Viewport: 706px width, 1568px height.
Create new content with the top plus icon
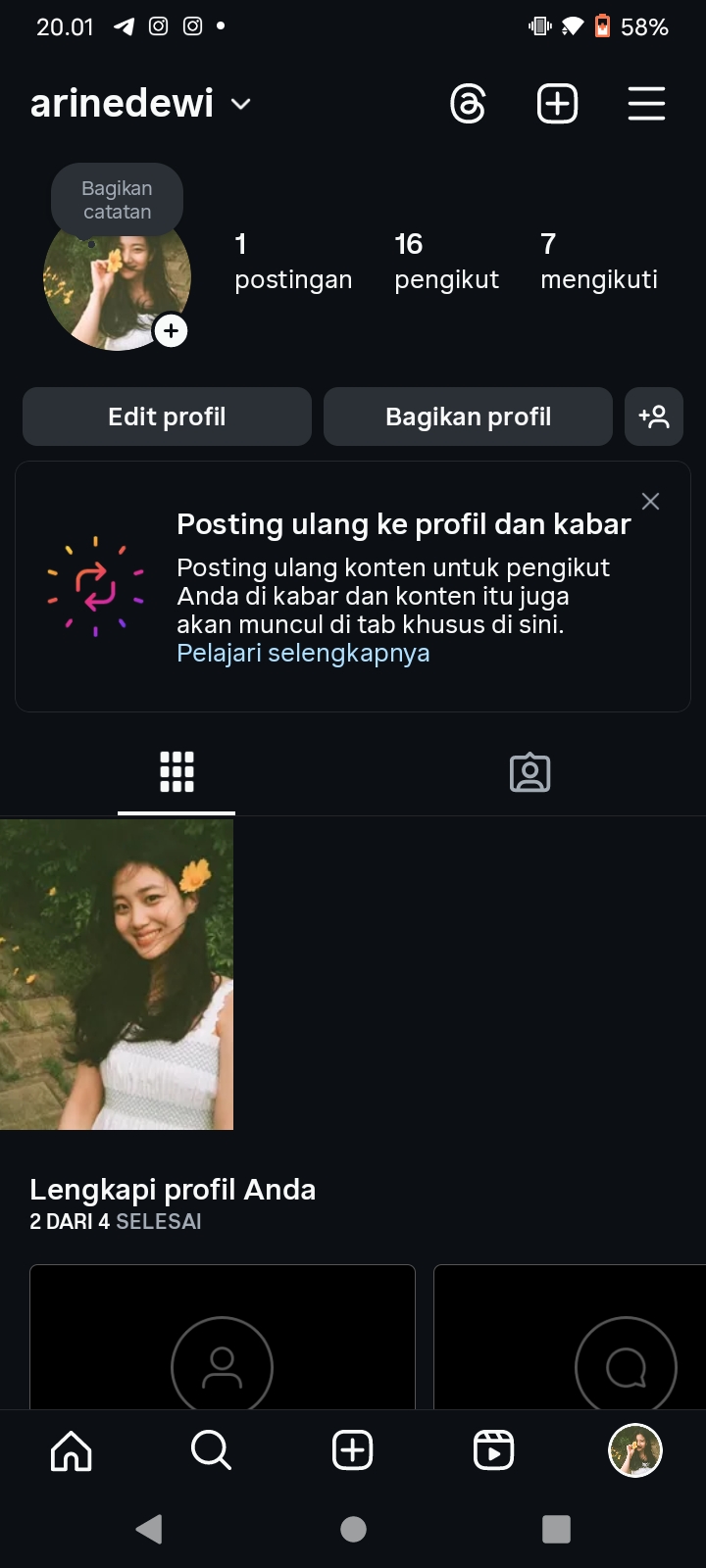point(557,104)
